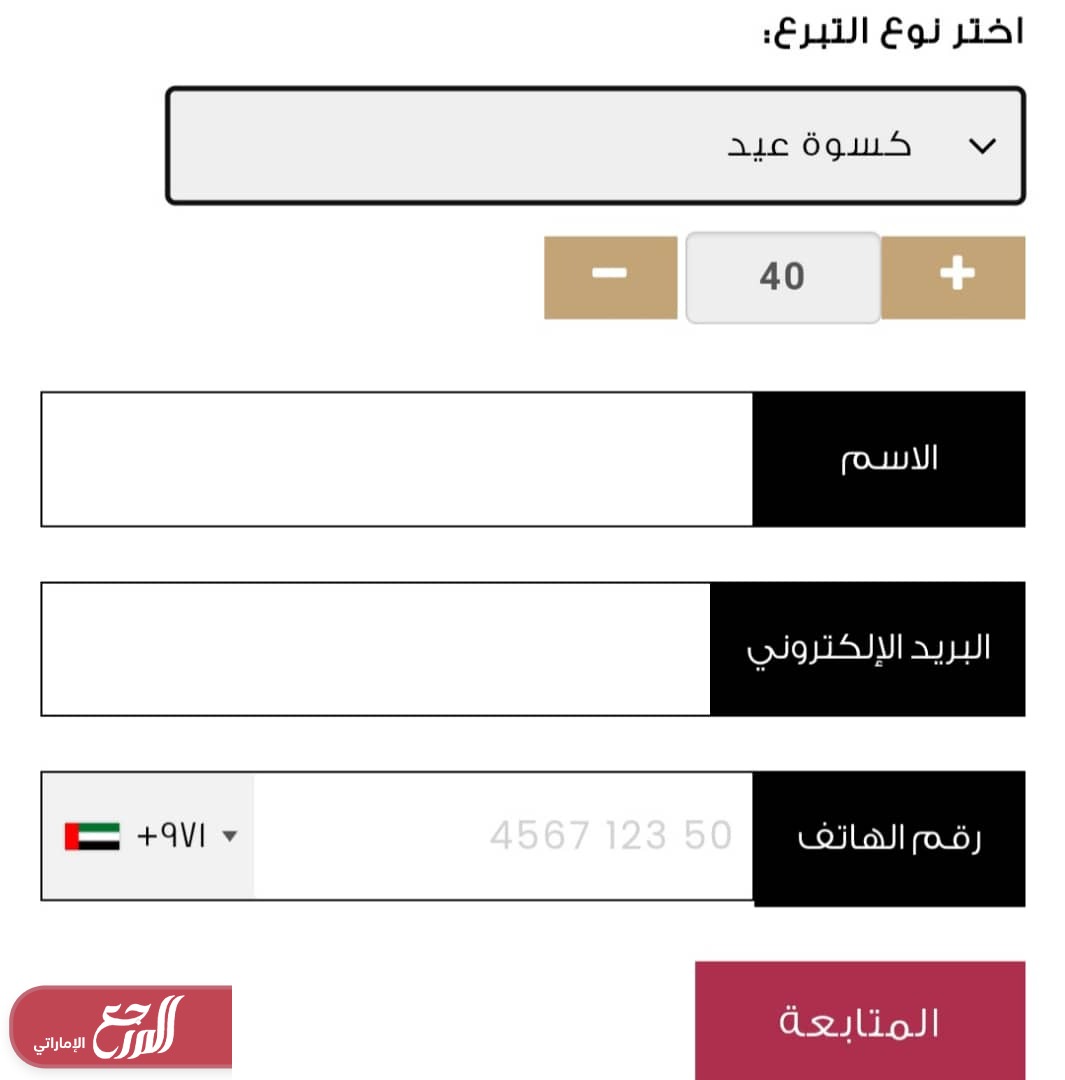
Task: Focus the الاسم name field
Action: pyautogui.click(x=397, y=459)
